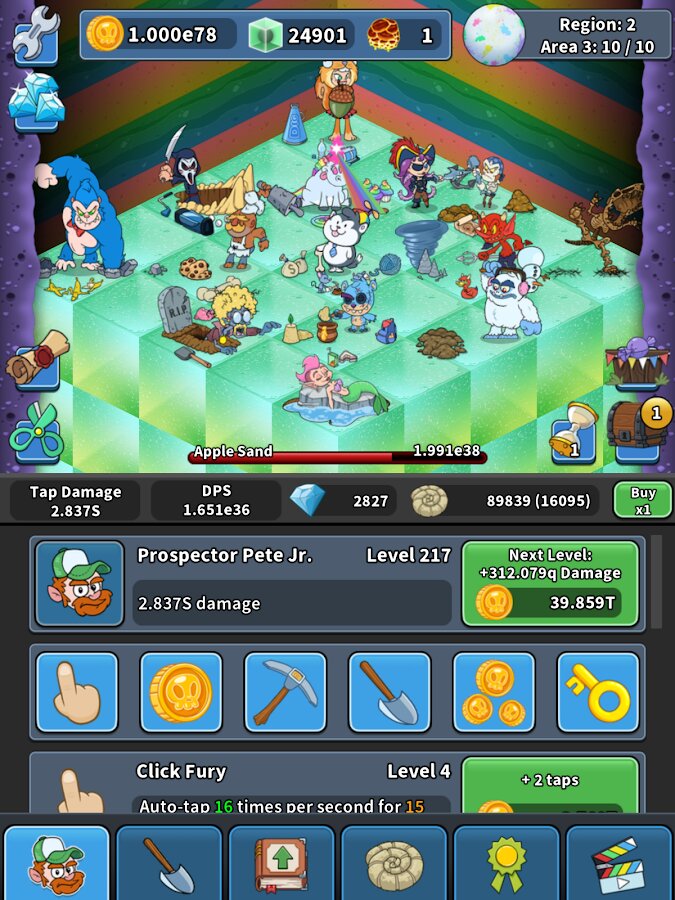Toggle the Buy x1 amount button
Image resolution: width=675 pixels, height=900 pixels.
point(642,500)
